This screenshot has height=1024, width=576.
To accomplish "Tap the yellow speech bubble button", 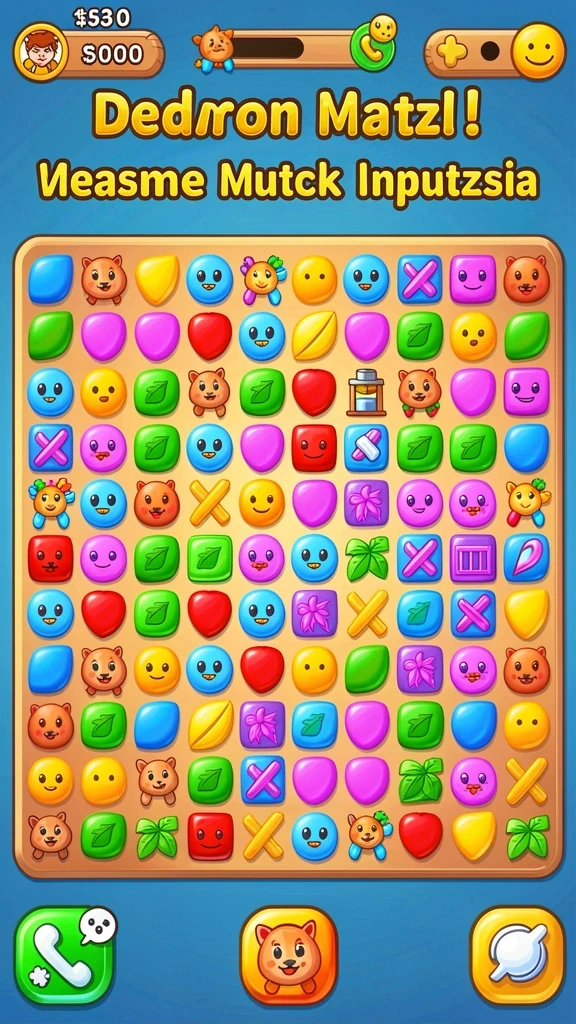I will coord(517,954).
